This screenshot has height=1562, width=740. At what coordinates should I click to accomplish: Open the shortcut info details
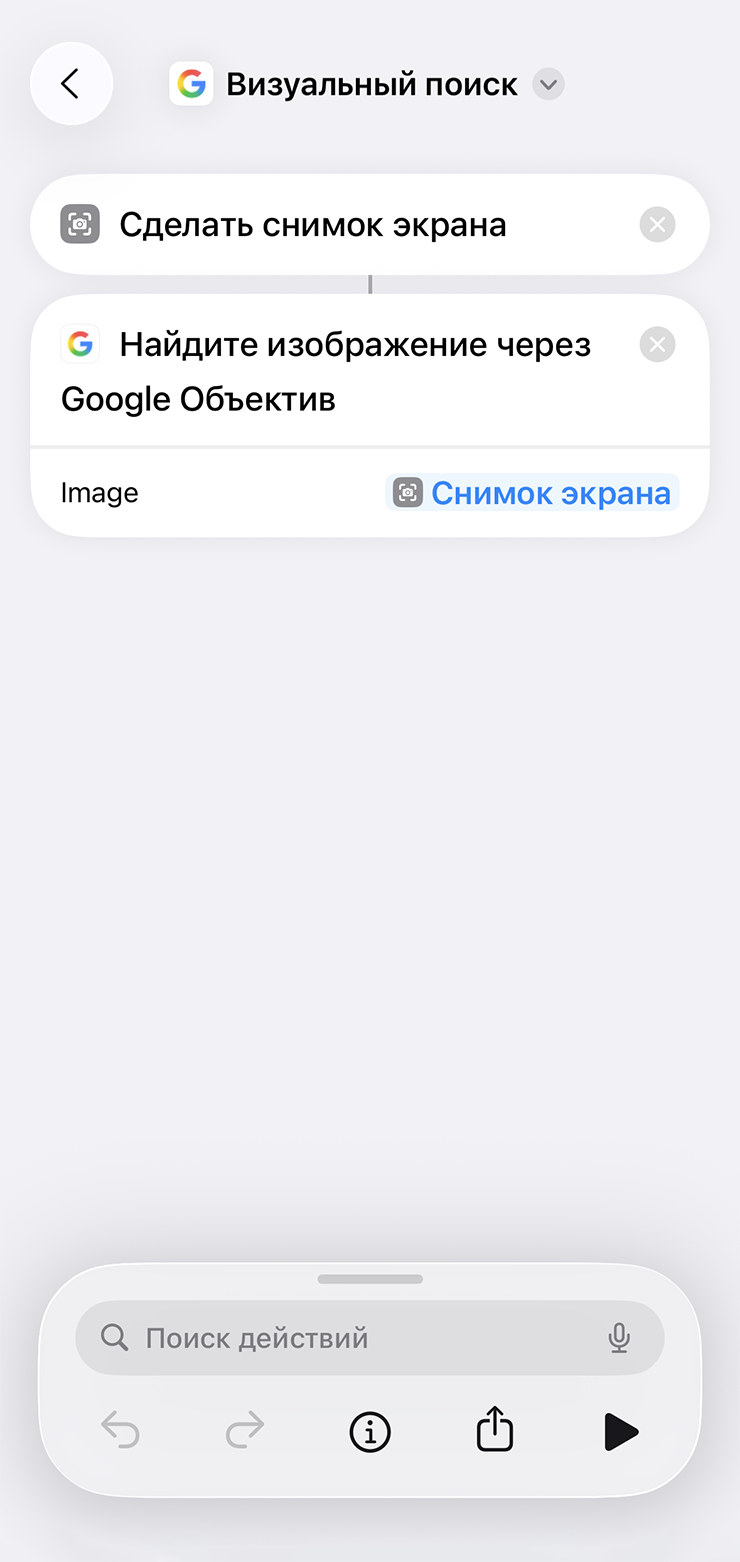[369, 1432]
